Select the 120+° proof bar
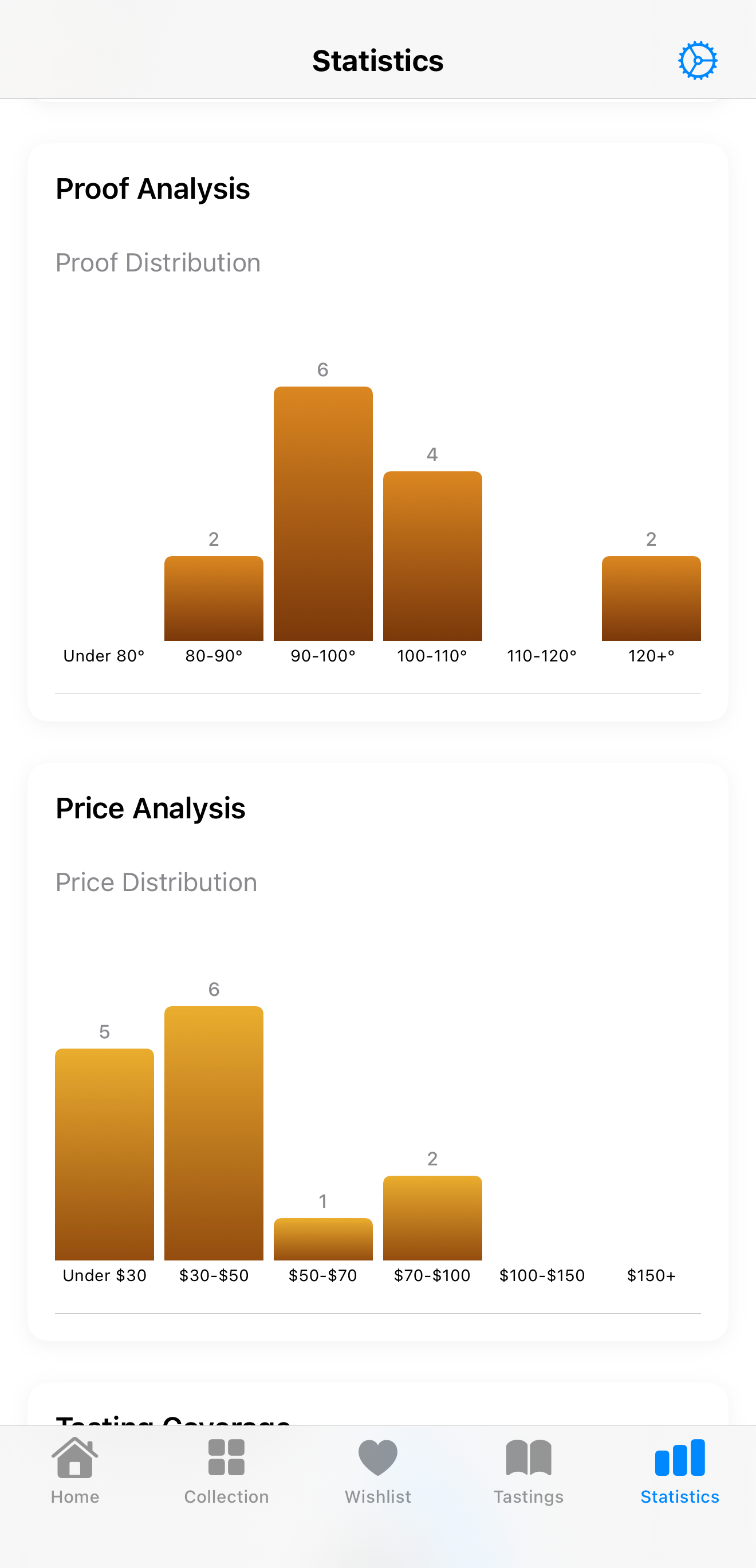756x1568 pixels. [x=651, y=597]
